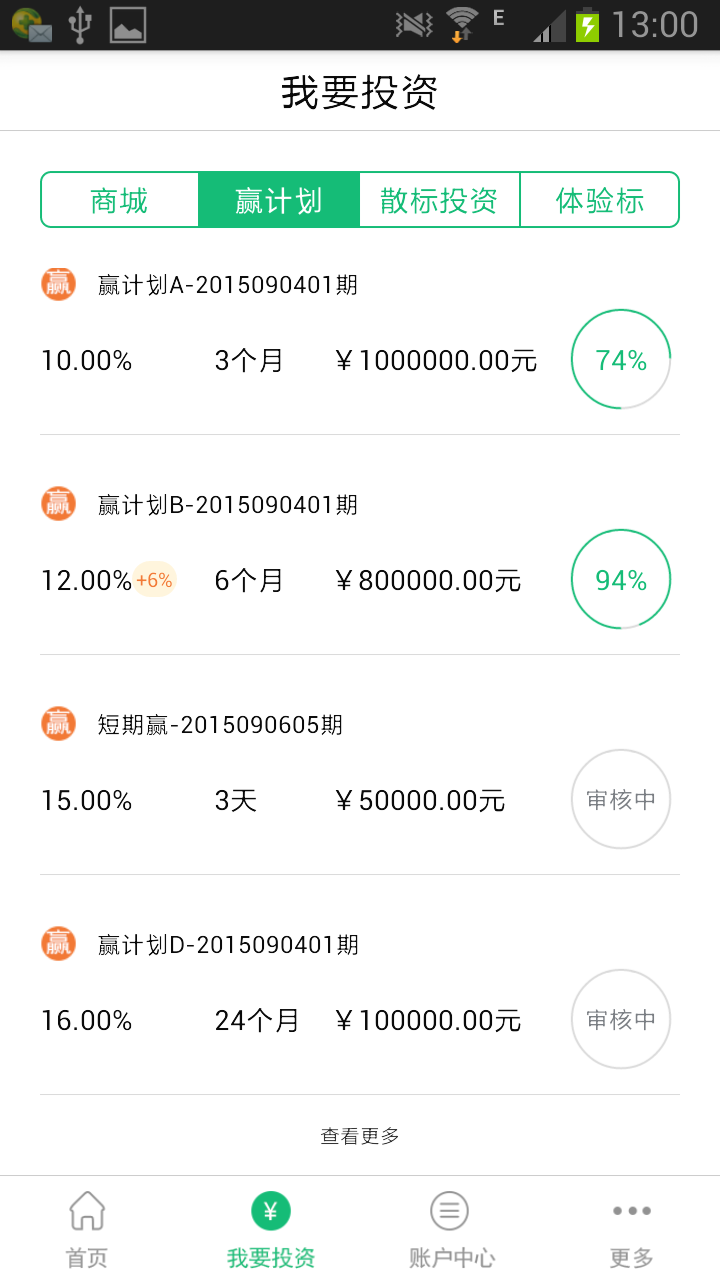This screenshot has width=720, height=1280.
Task: Open the 体验标 tab
Action: point(599,200)
